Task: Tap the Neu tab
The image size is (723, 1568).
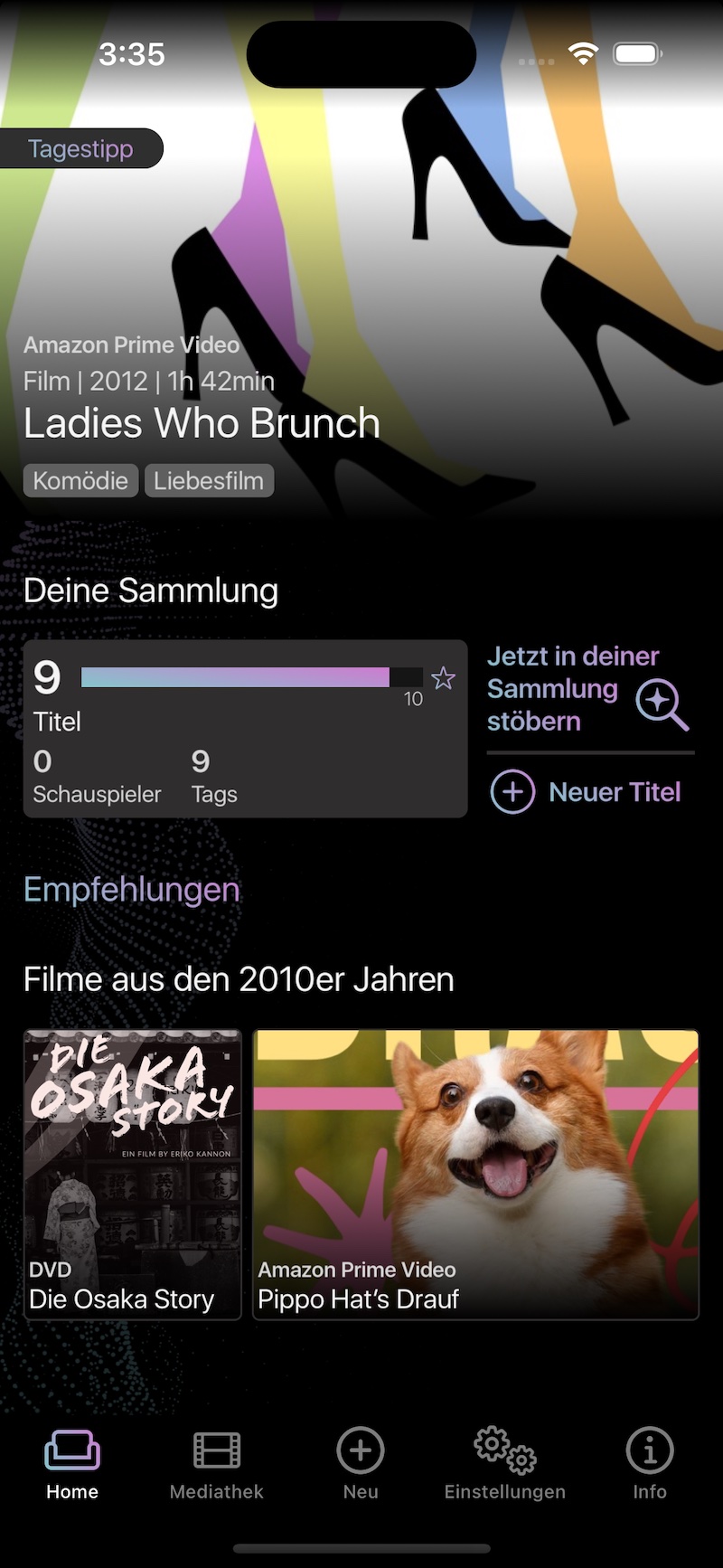Action: (361, 1465)
